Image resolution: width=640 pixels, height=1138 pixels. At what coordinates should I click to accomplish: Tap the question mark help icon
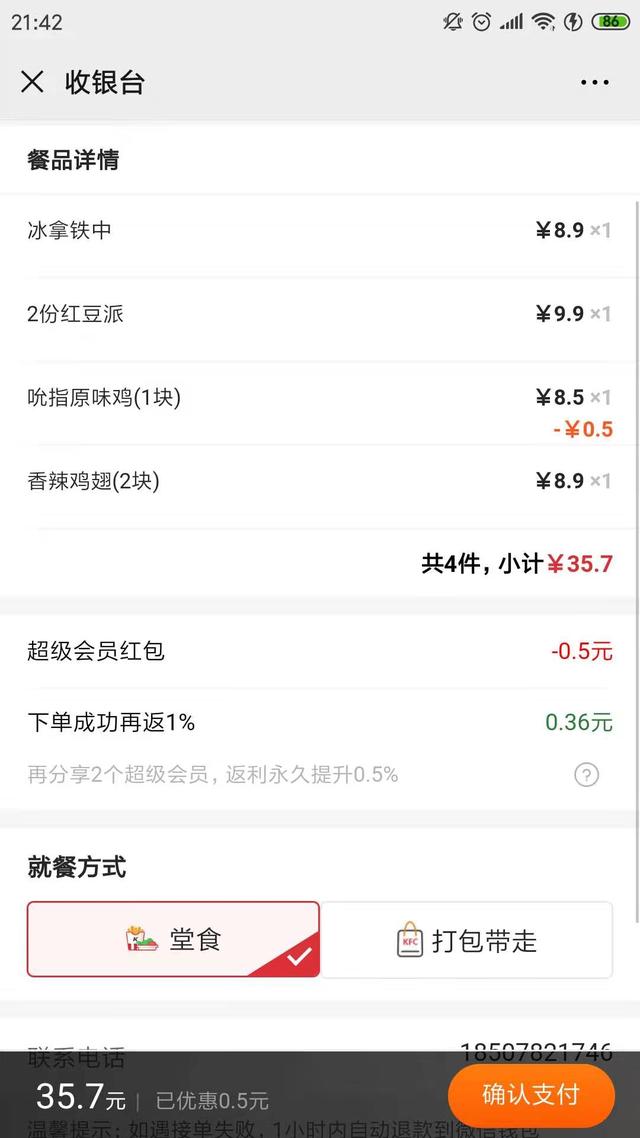[x=586, y=775]
